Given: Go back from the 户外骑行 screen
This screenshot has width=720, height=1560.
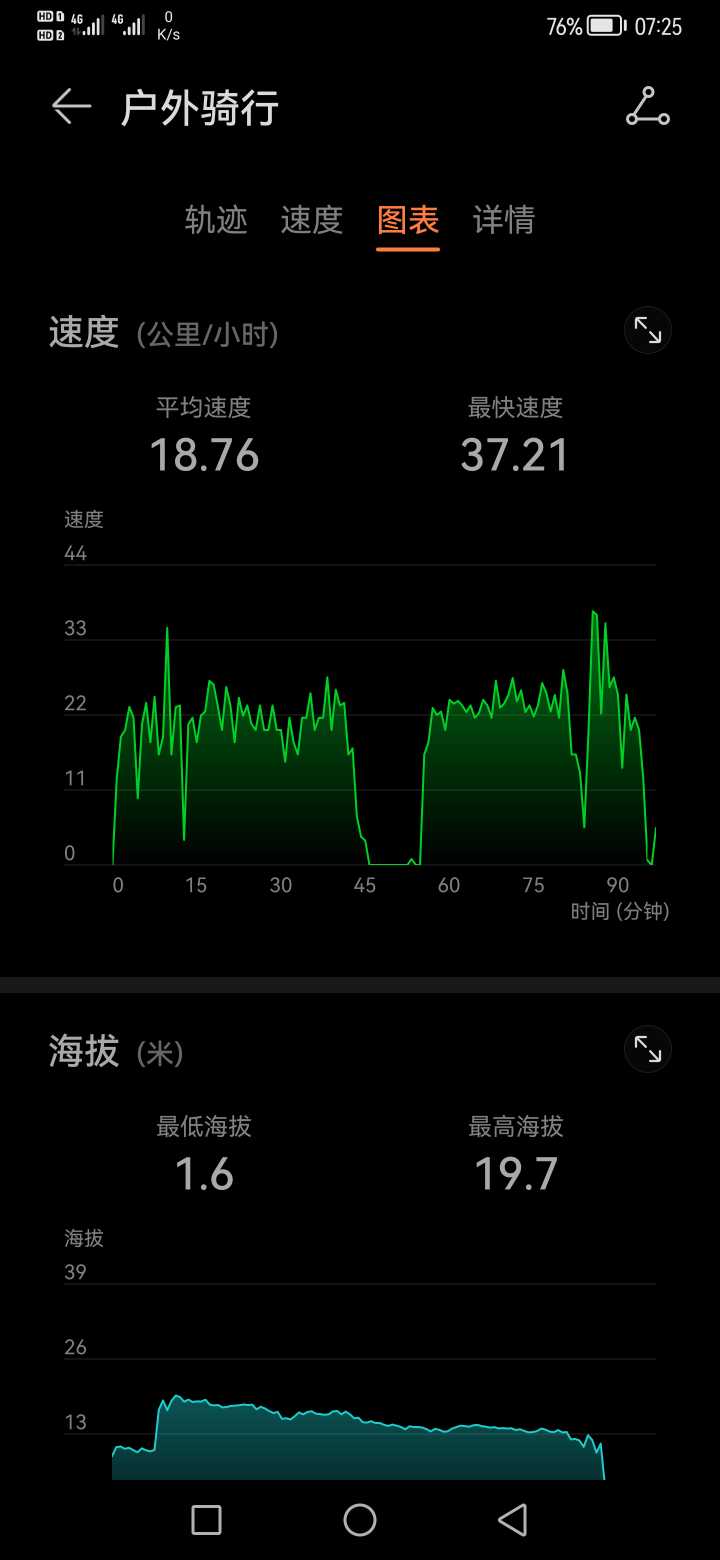Looking at the screenshot, I should [71, 107].
